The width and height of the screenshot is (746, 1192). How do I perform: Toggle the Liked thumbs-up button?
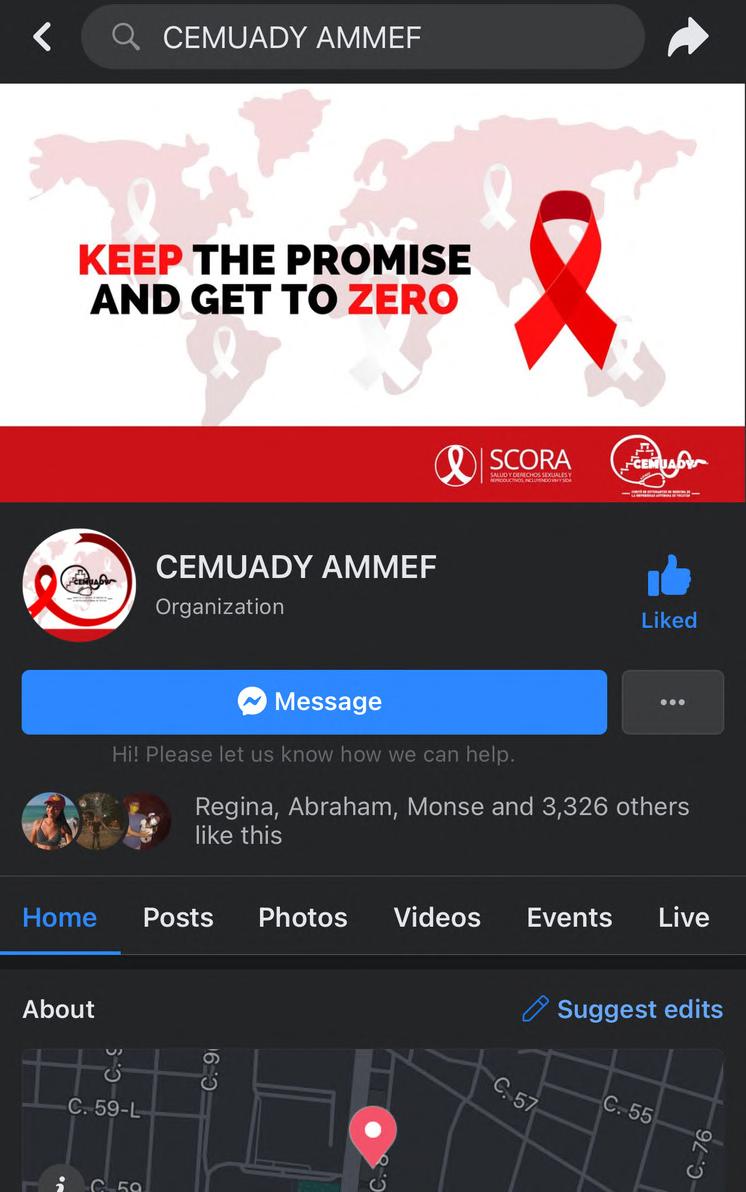pyautogui.click(x=669, y=592)
